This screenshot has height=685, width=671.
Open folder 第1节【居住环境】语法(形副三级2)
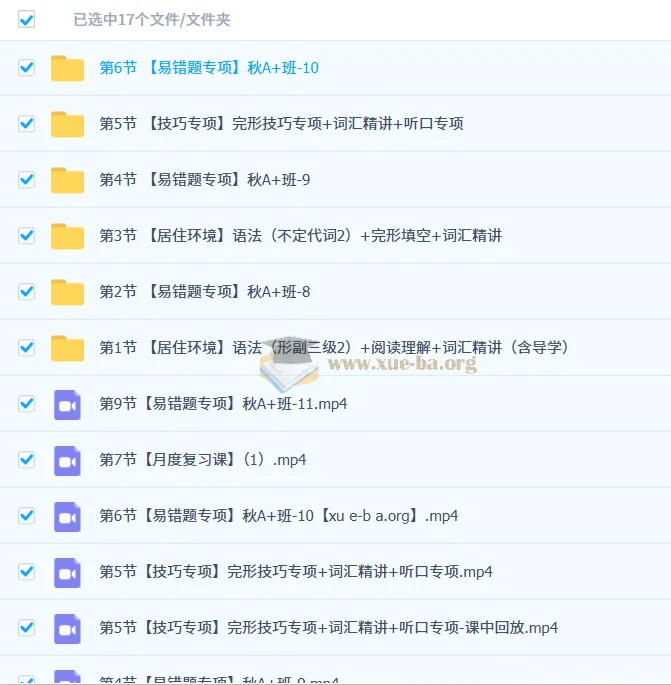click(x=333, y=348)
